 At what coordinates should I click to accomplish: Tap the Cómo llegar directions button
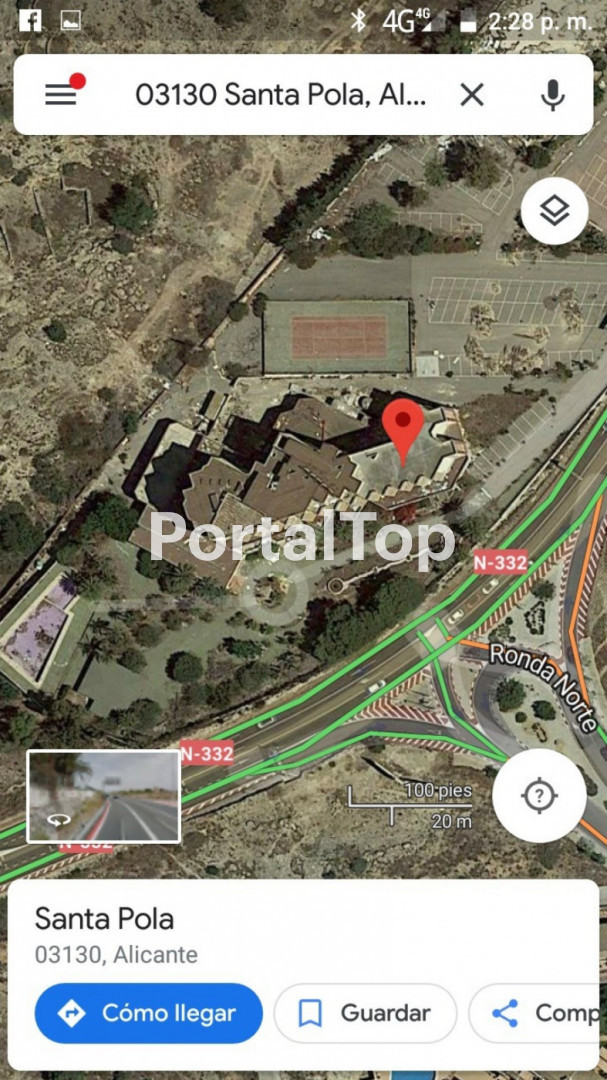tap(149, 1013)
